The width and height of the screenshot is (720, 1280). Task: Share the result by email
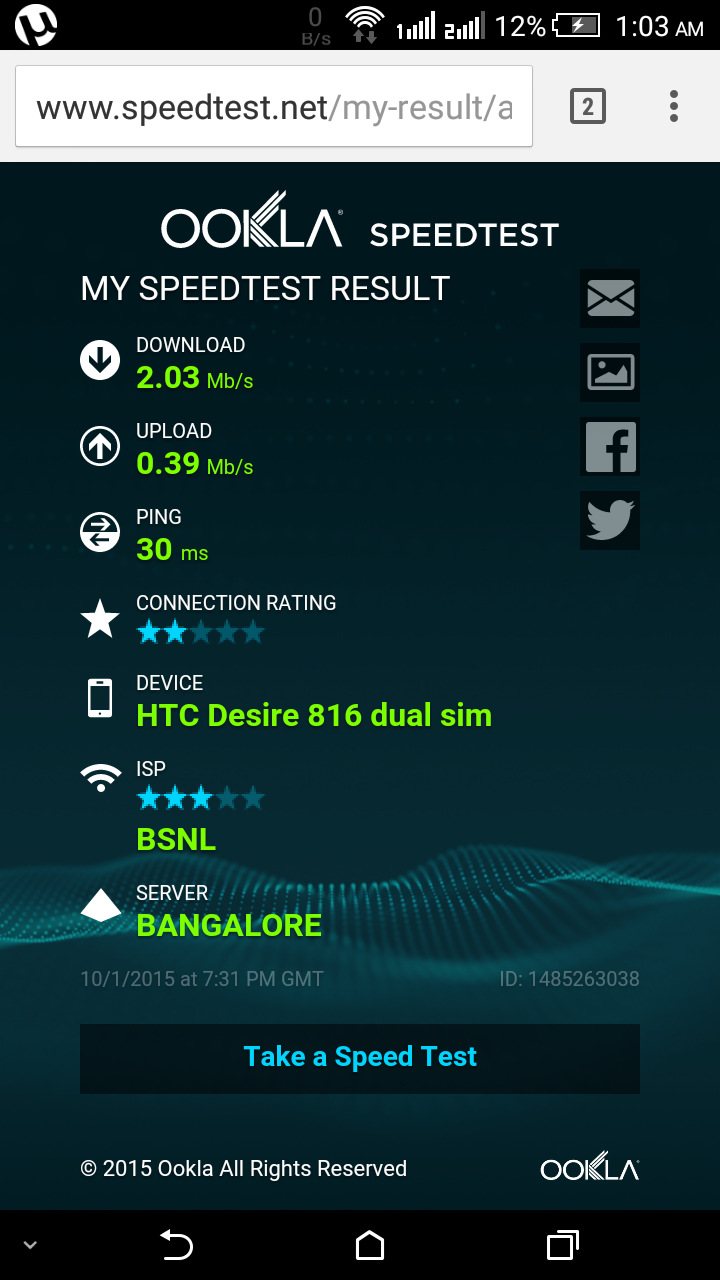pyautogui.click(x=610, y=298)
